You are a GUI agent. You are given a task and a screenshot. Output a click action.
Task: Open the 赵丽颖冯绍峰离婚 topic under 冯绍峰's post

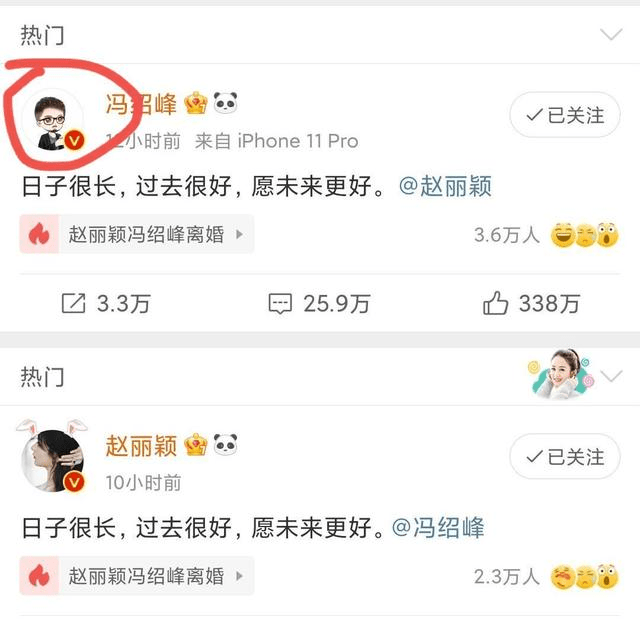pyautogui.click(x=137, y=235)
